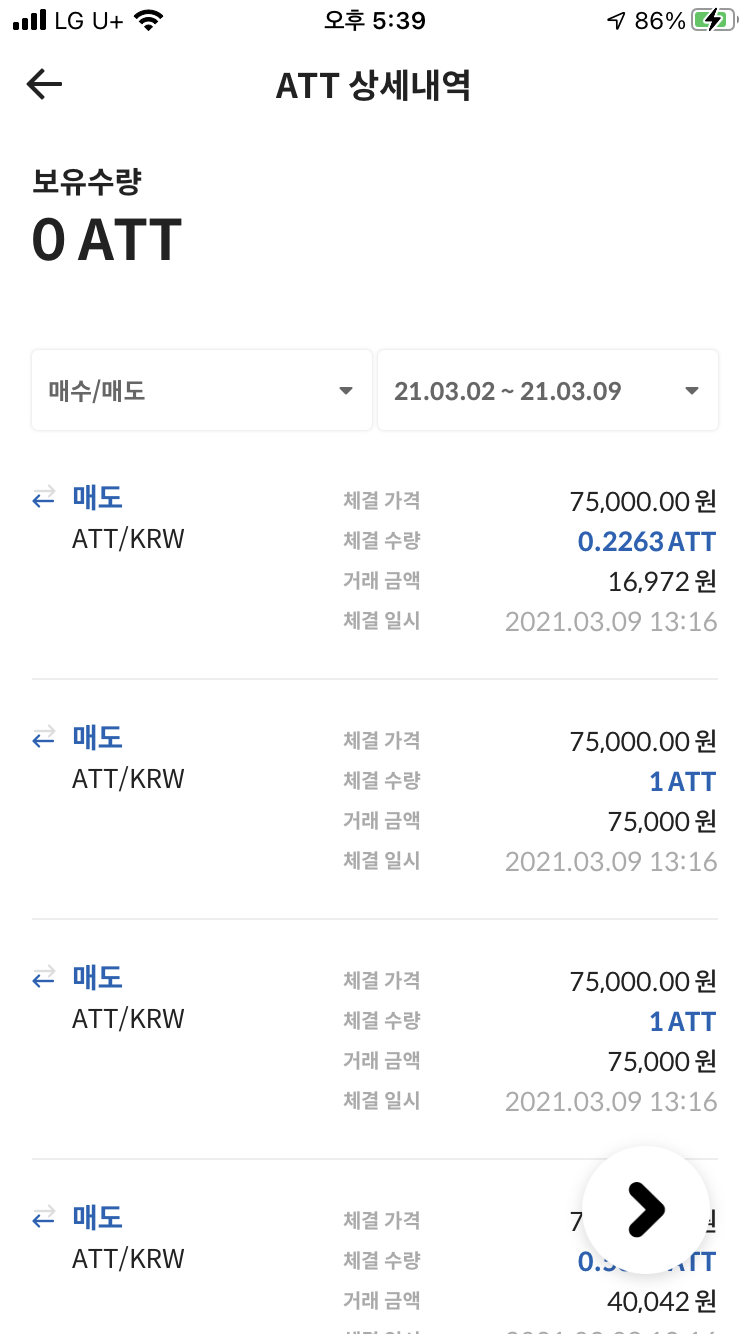Click the swap icon beside the first 매도 entry
This screenshot has width=750, height=1334.
(x=41, y=497)
